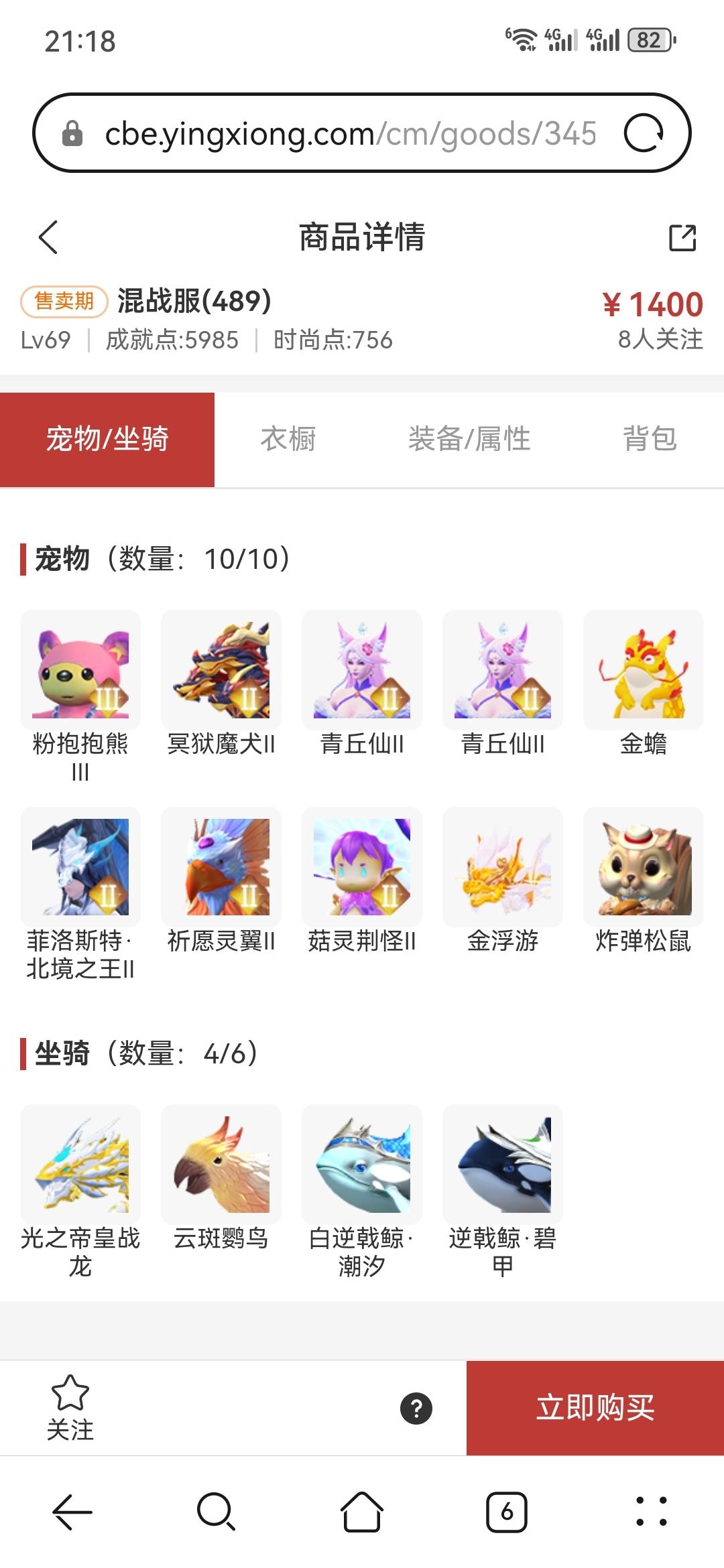Tap the page refresh icon in address bar
This screenshot has width=724, height=1568.
(x=646, y=132)
